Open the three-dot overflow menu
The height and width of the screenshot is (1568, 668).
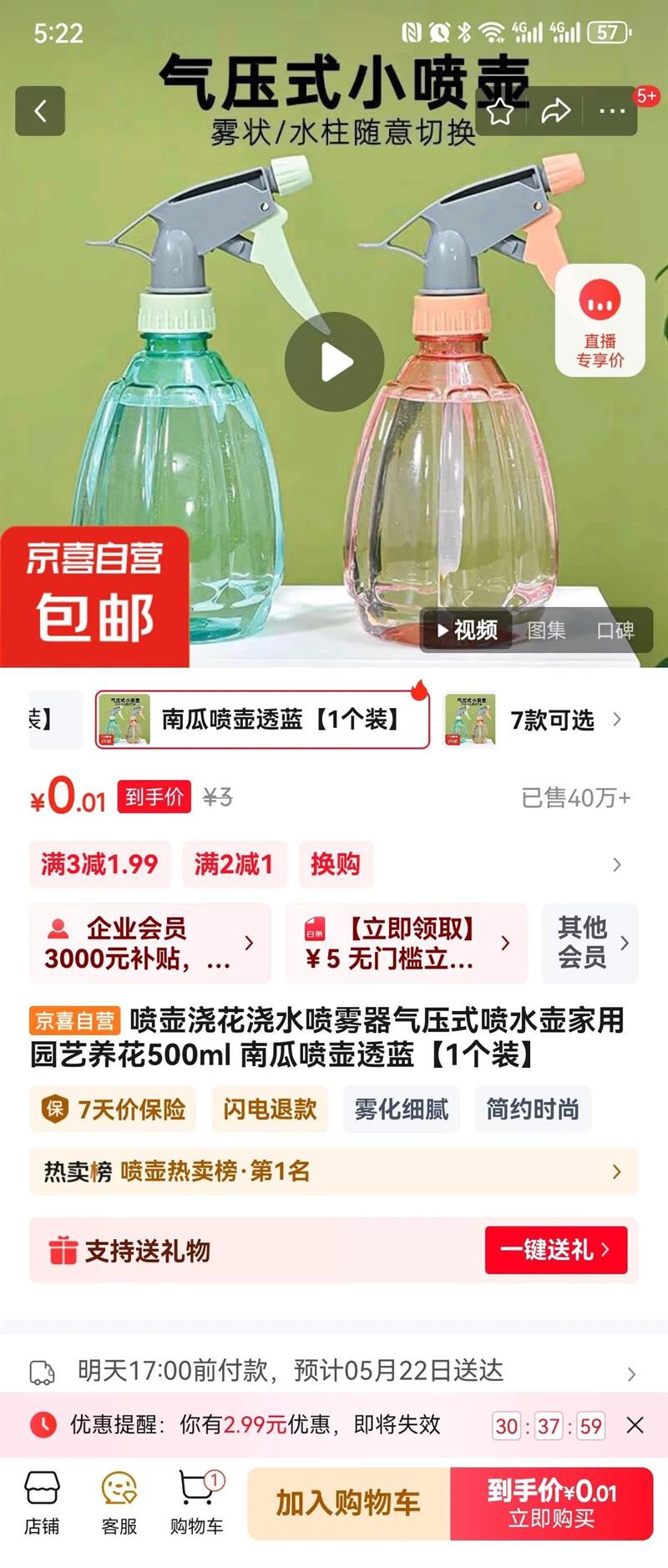[612, 111]
